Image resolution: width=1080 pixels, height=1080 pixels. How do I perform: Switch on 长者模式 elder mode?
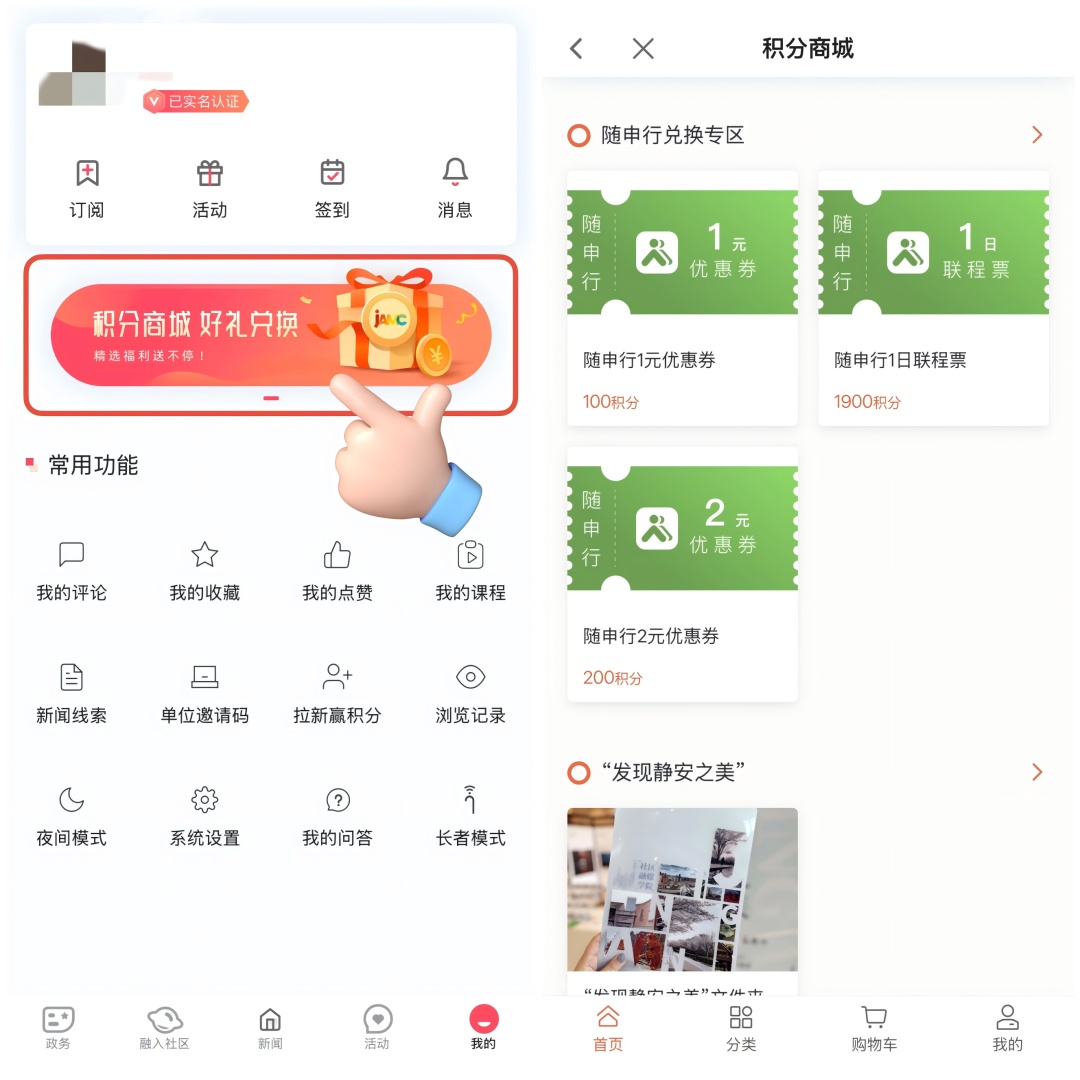(x=470, y=816)
